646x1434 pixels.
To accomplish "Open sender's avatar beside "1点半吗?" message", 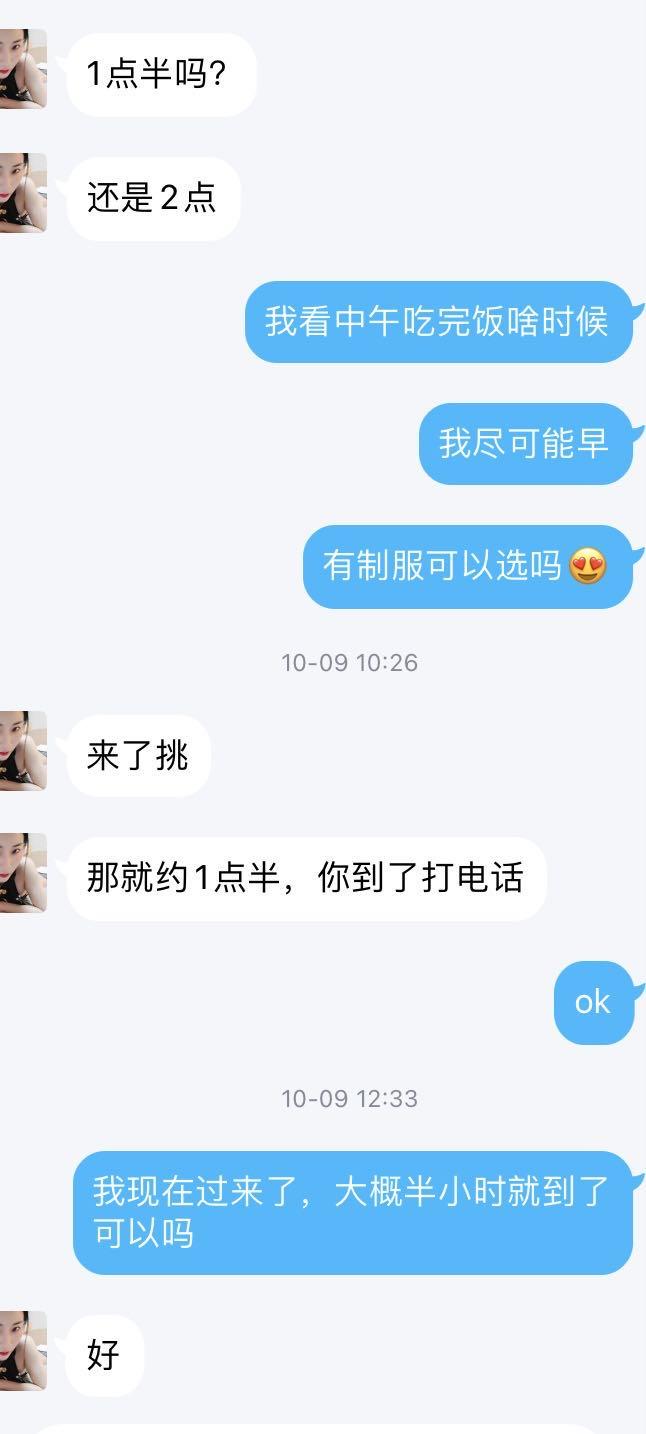I will [x=22, y=70].
